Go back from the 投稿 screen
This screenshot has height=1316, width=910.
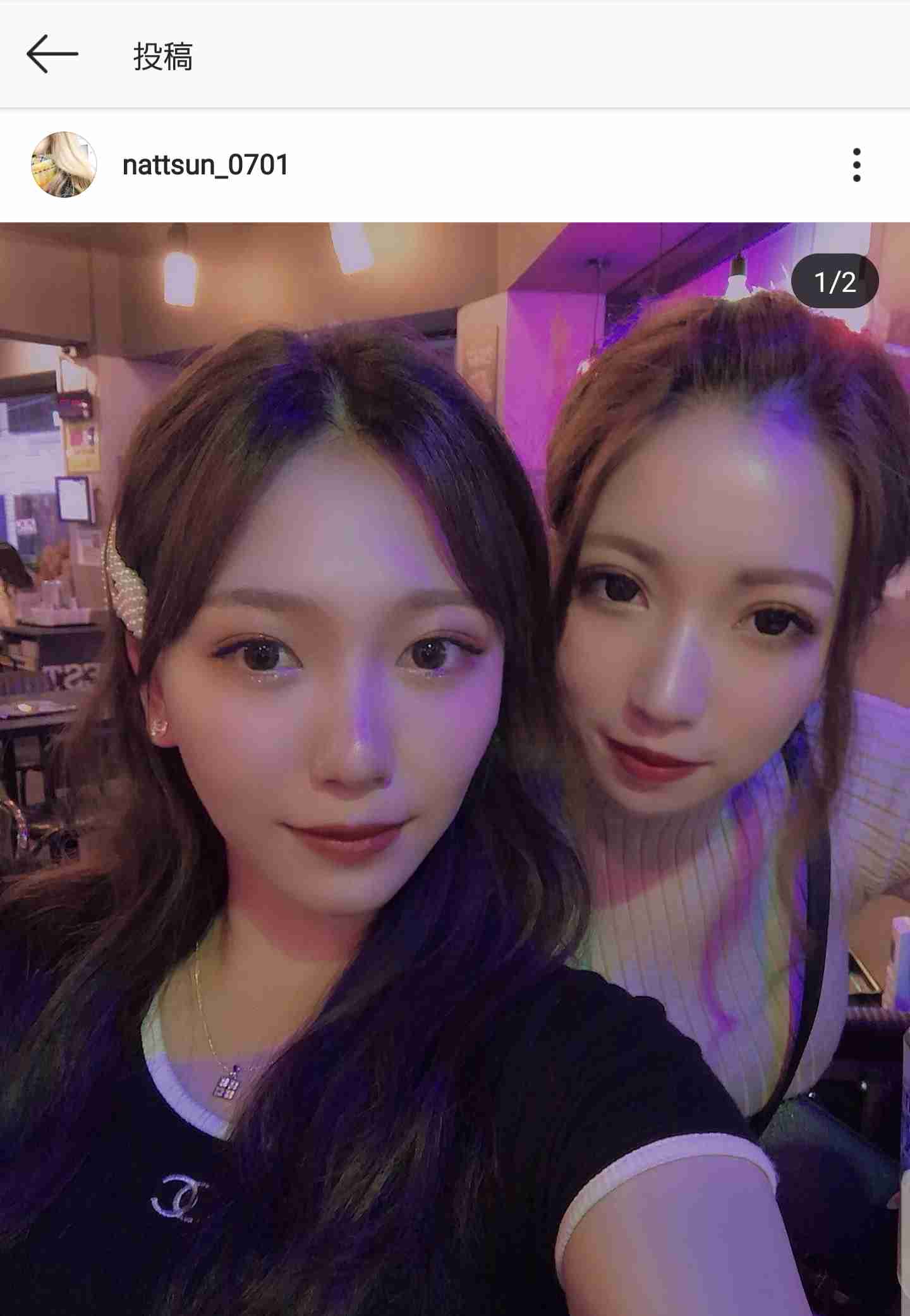[x=52, y=54]
